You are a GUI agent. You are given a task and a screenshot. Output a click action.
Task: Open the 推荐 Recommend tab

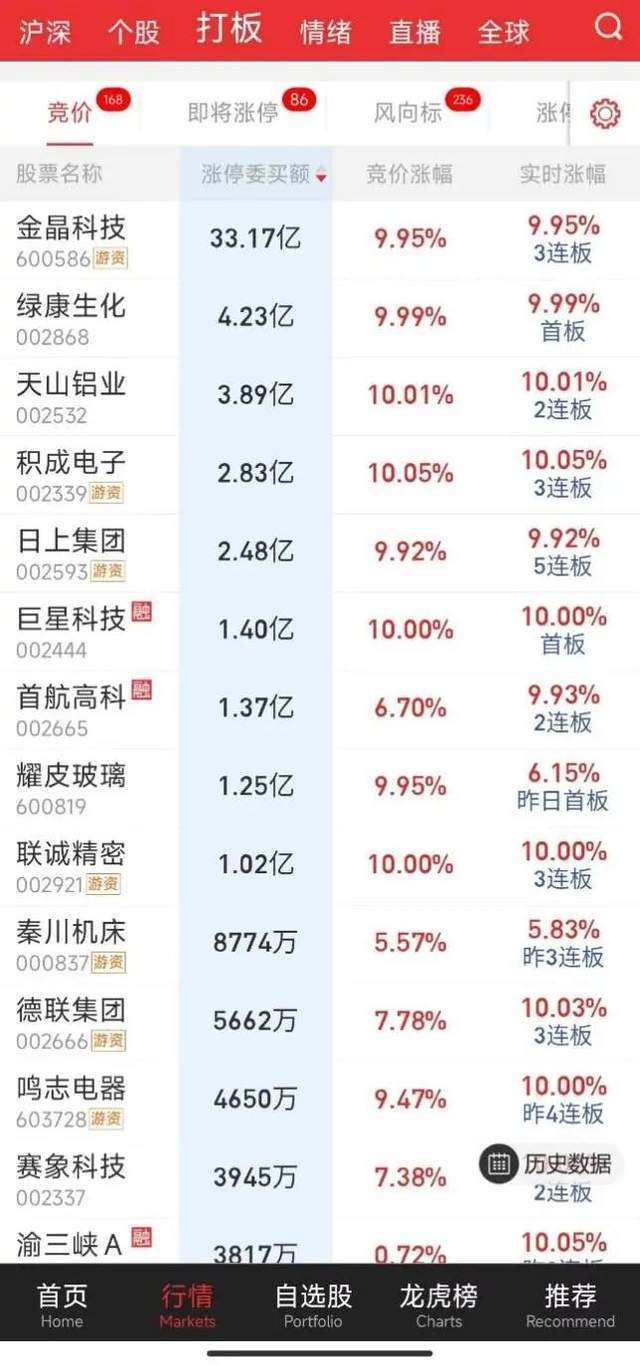tap(570, 1305)
